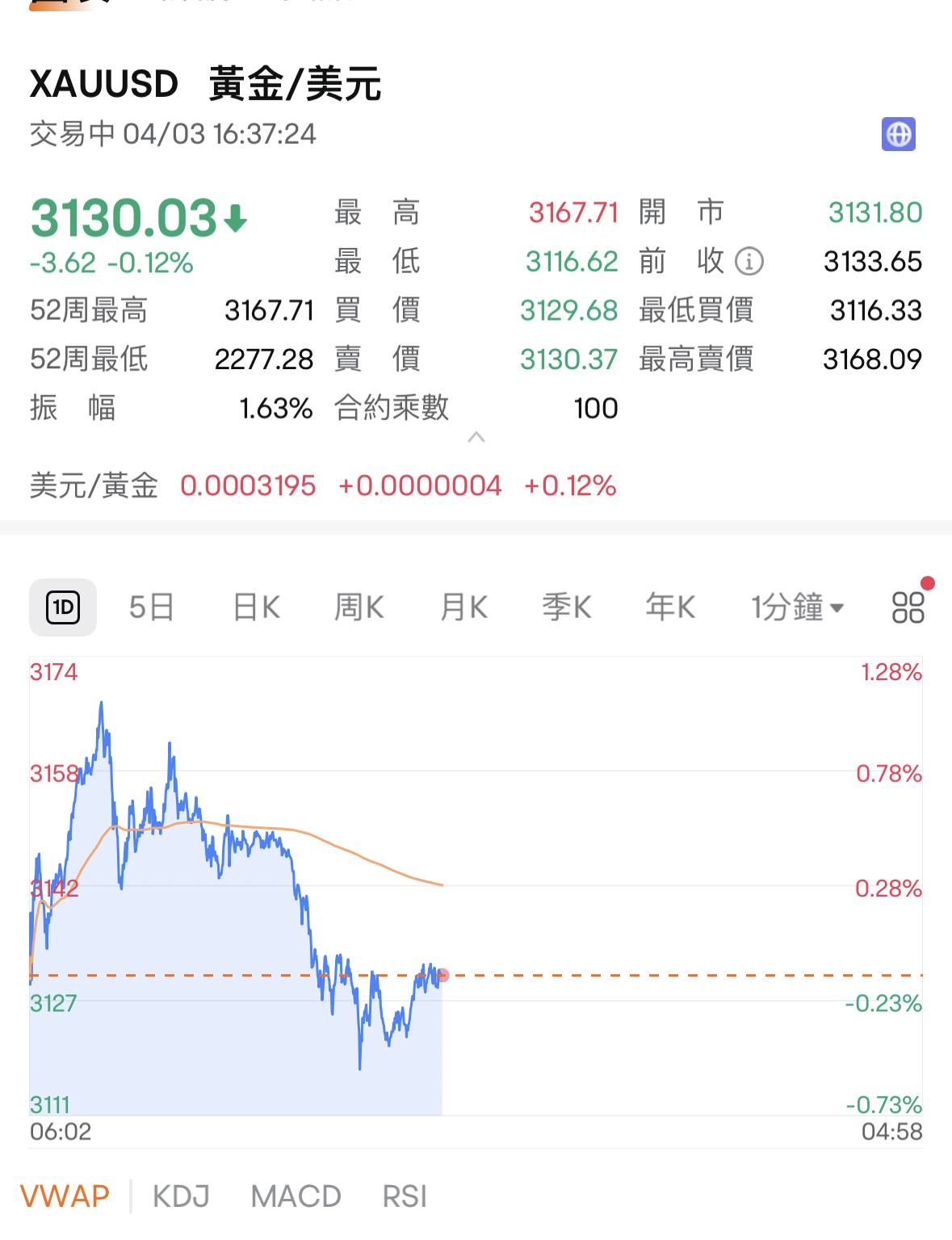This screenshot has height=1240, width=952.
Task: Switch on the MACD indicator
Action: pos(296,1193)
